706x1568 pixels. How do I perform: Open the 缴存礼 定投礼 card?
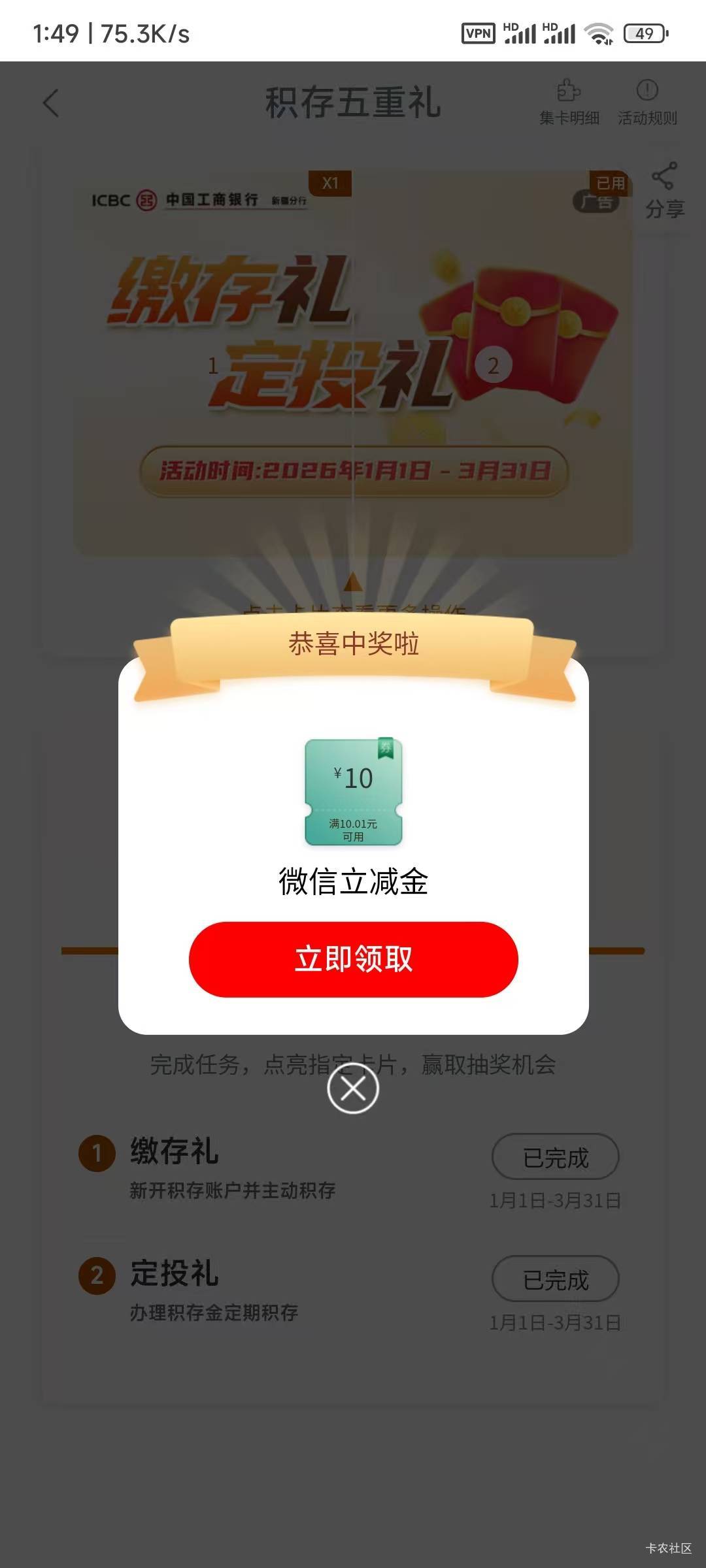353,363
